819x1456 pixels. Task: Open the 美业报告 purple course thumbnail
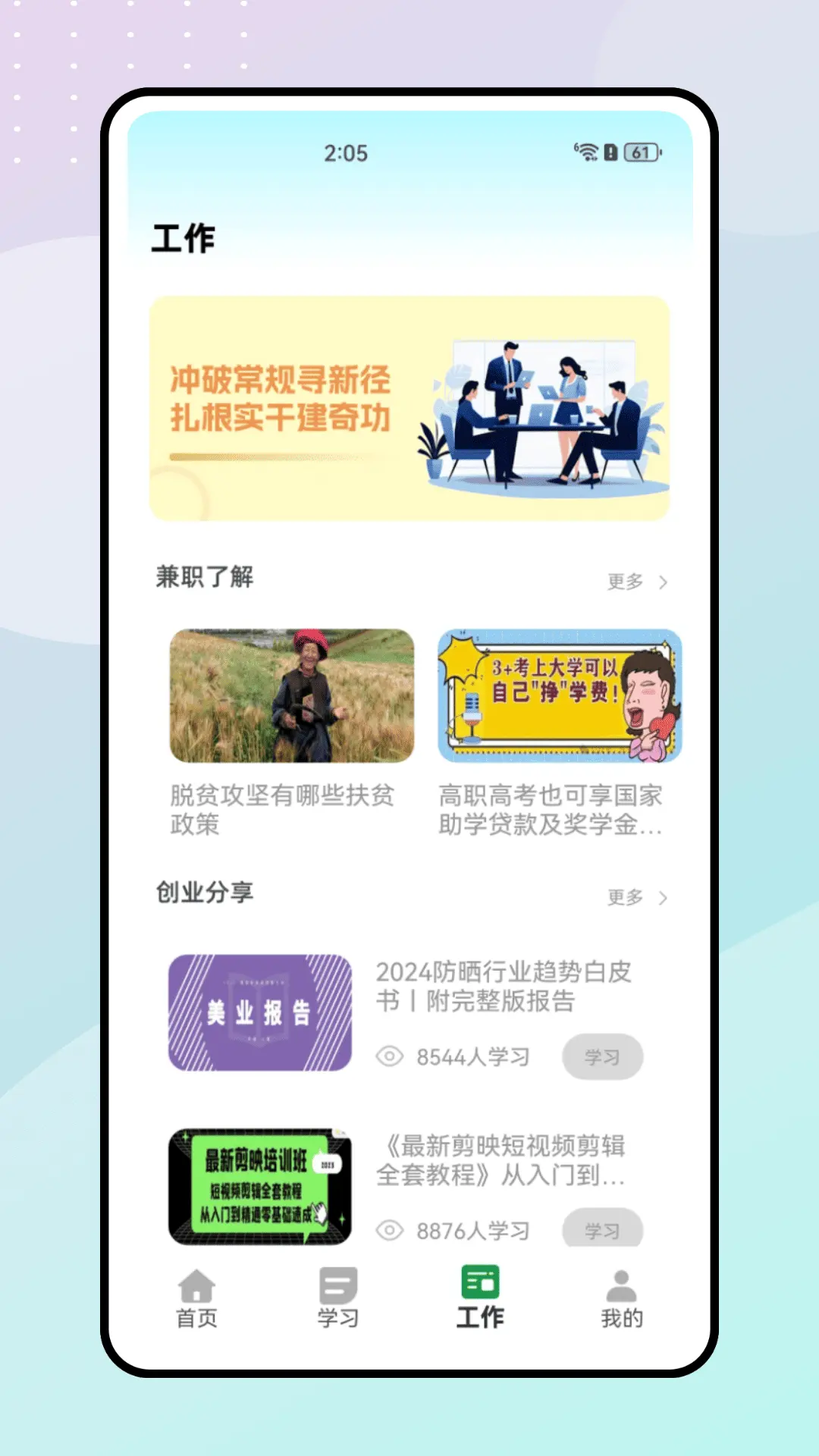259,1015
